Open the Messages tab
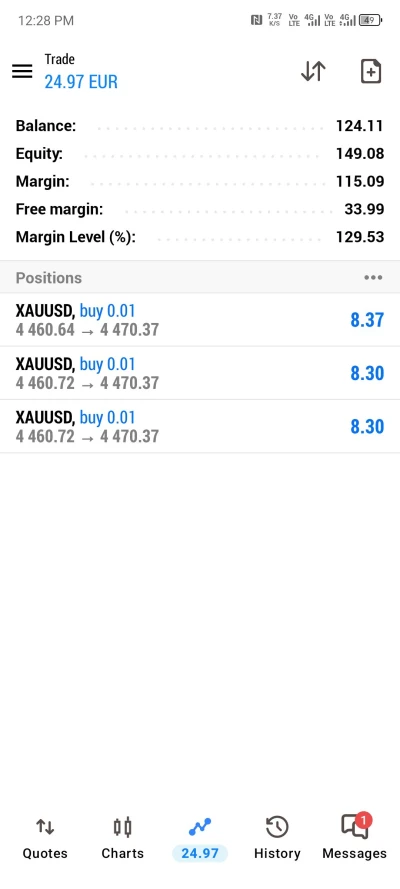 click(x=354, y=839)
